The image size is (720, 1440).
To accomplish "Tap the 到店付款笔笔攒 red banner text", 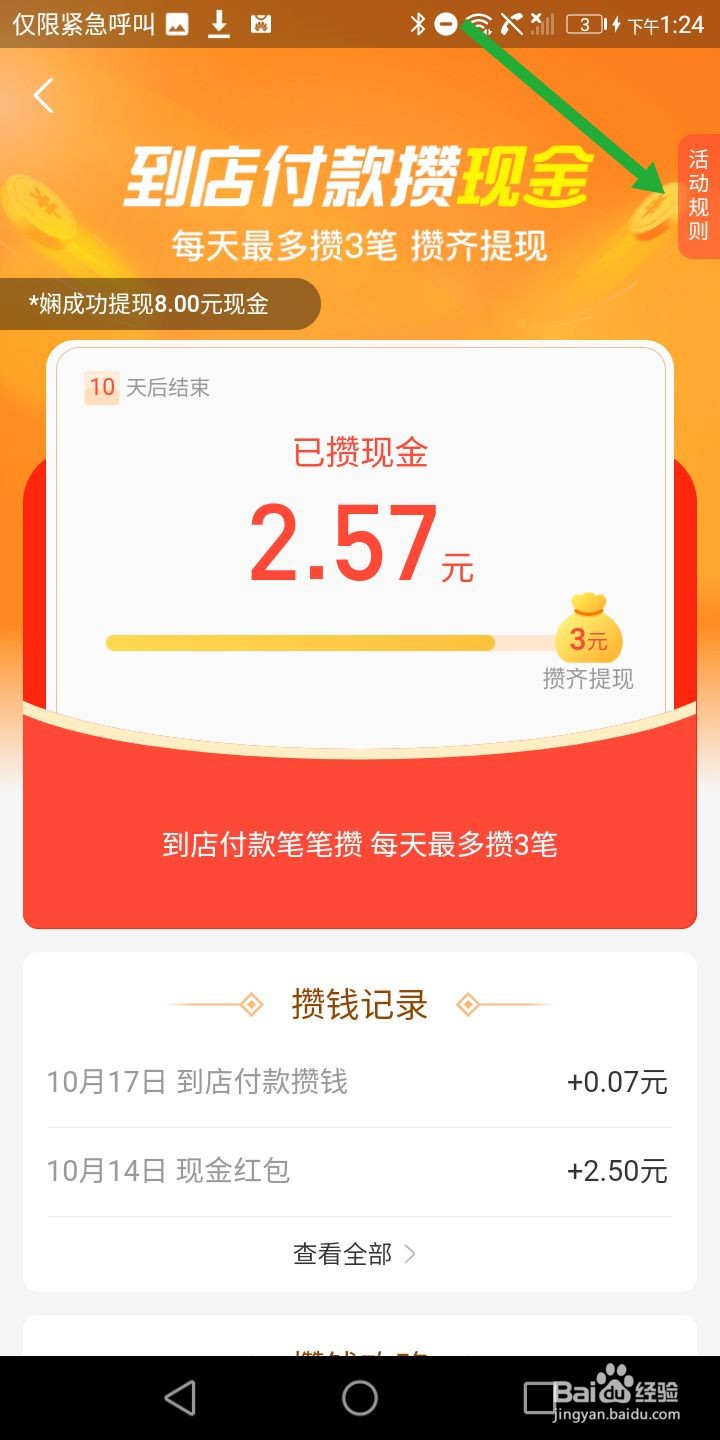I will (358, 846).
